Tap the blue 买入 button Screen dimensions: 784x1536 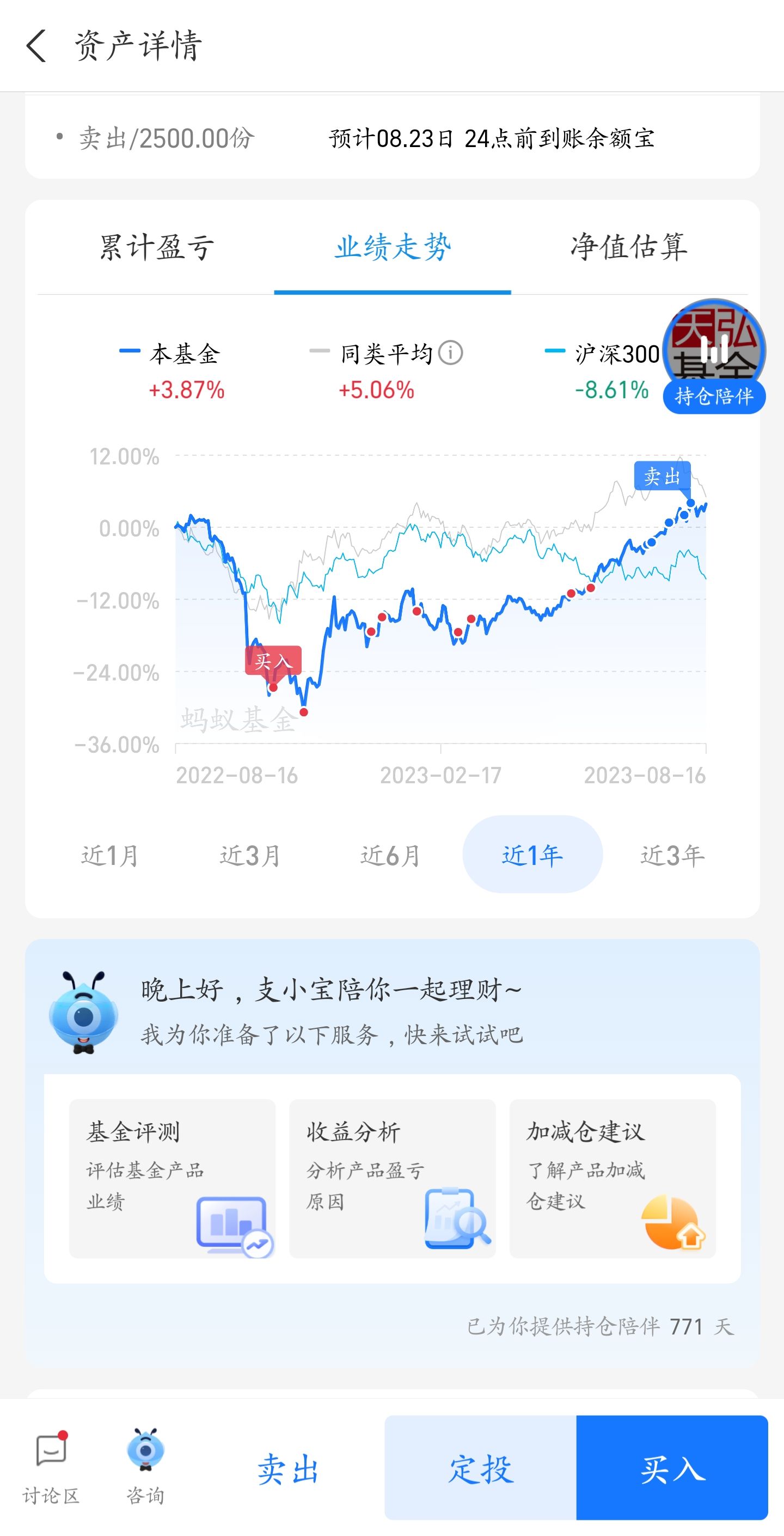672,1467
